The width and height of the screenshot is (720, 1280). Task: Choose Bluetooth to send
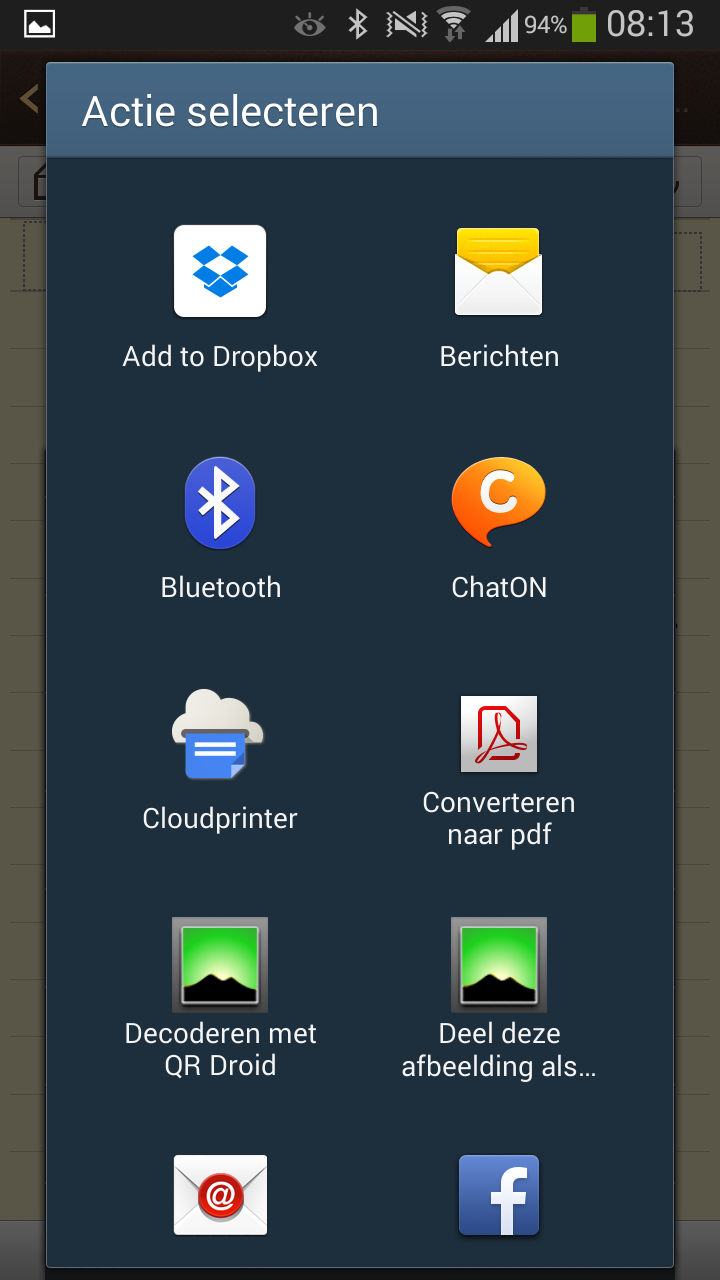tap(220, 529)
